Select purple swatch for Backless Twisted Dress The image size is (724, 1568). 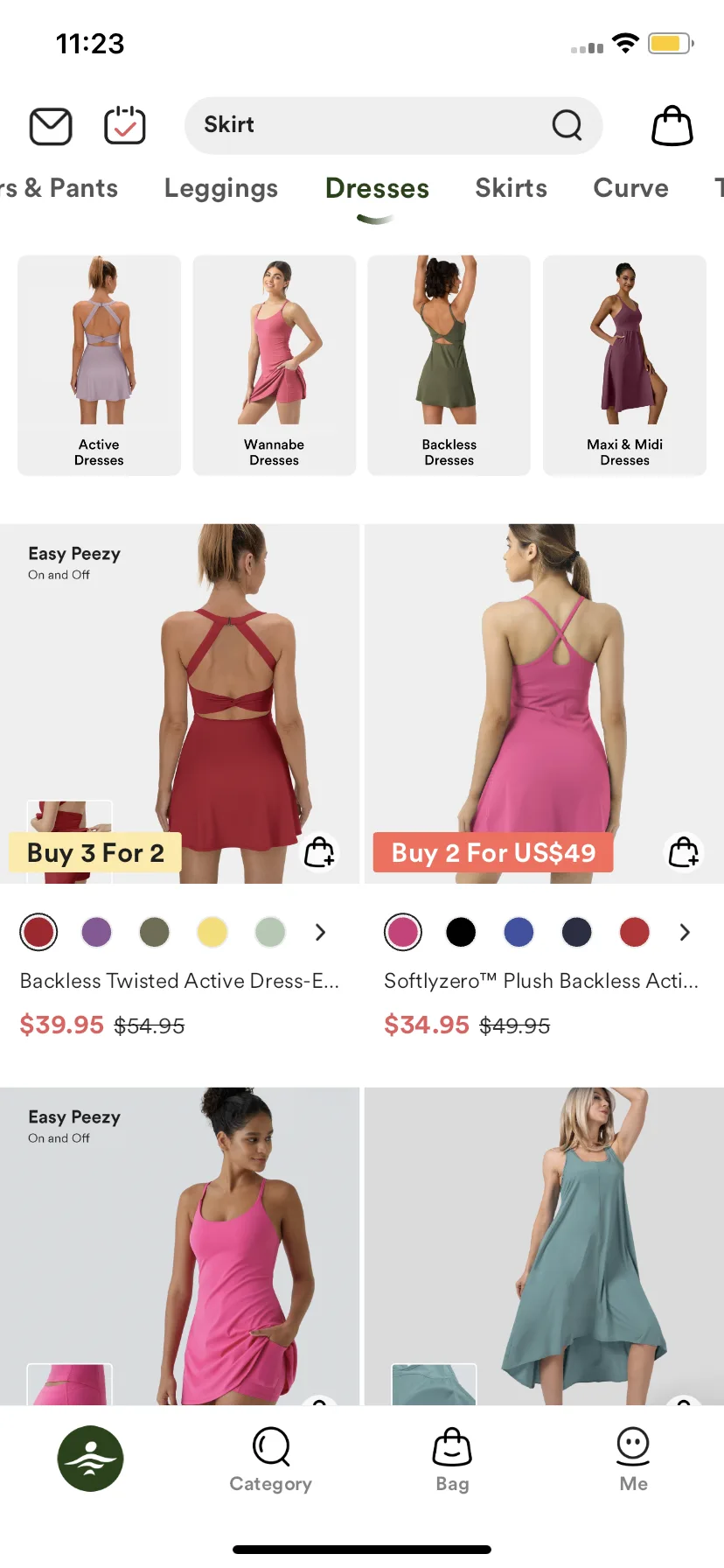tap(96, 932)
